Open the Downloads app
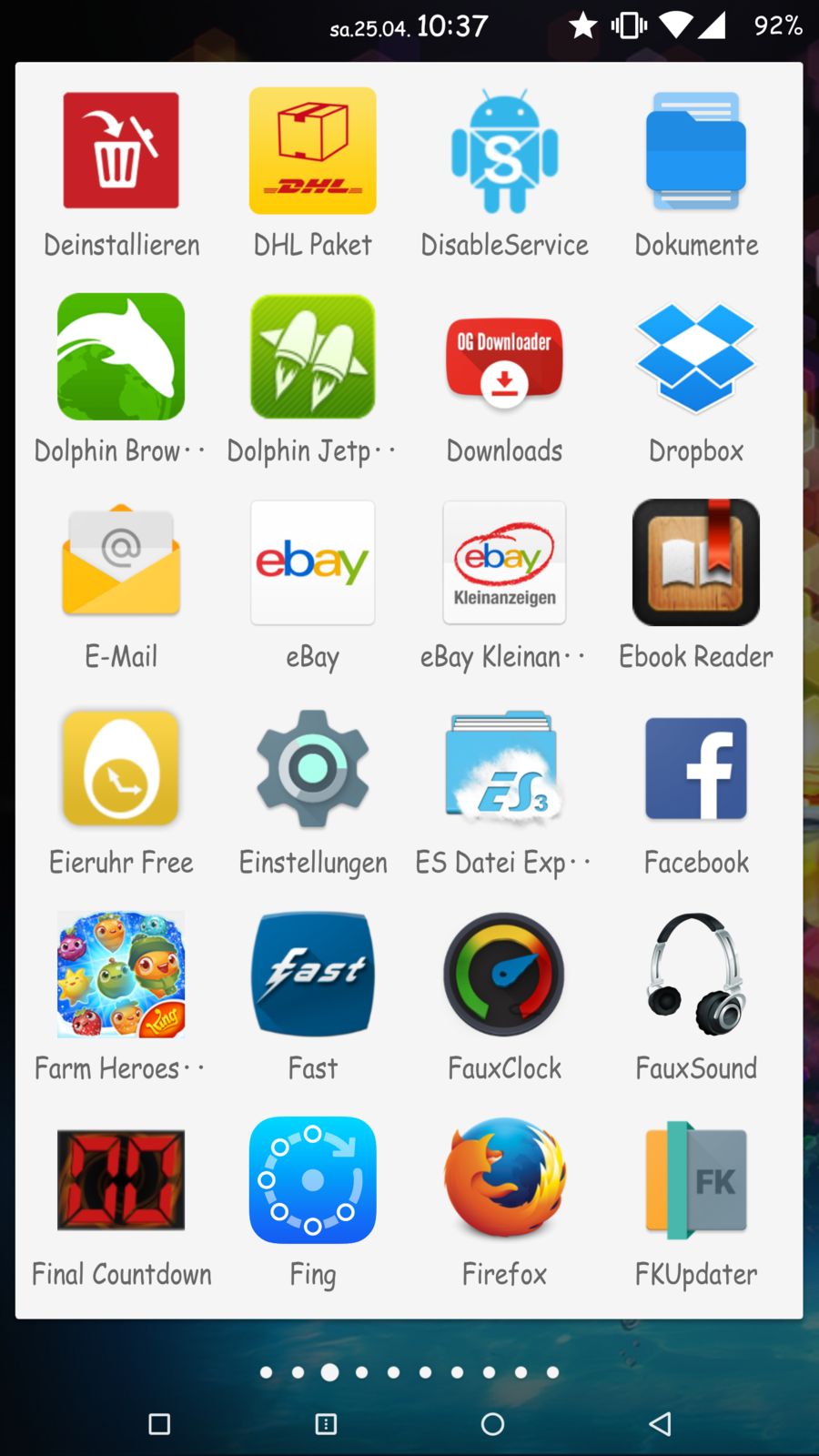The width and height of the screenshot is (819, 1456). 504,357
